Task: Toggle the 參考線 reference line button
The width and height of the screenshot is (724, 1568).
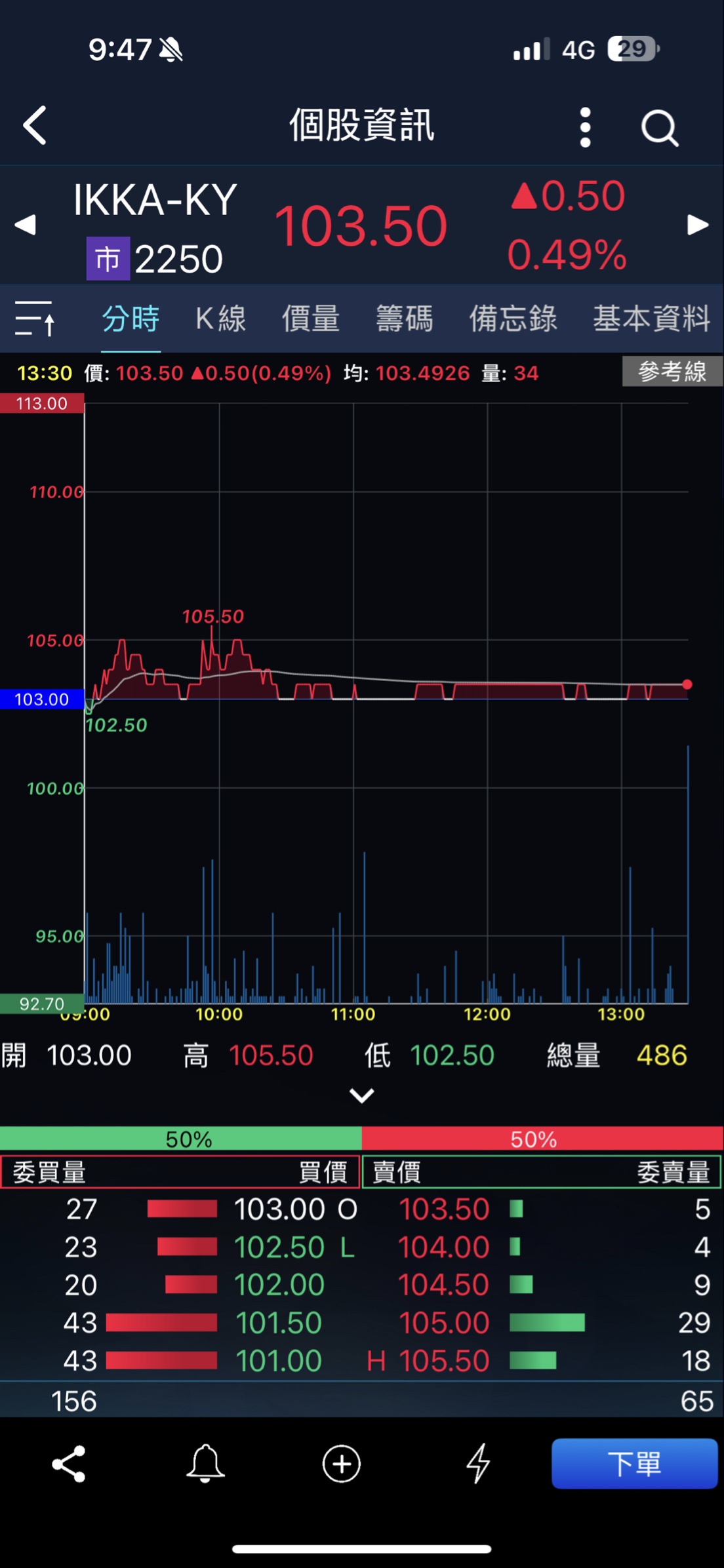Action: coord(672,372)
